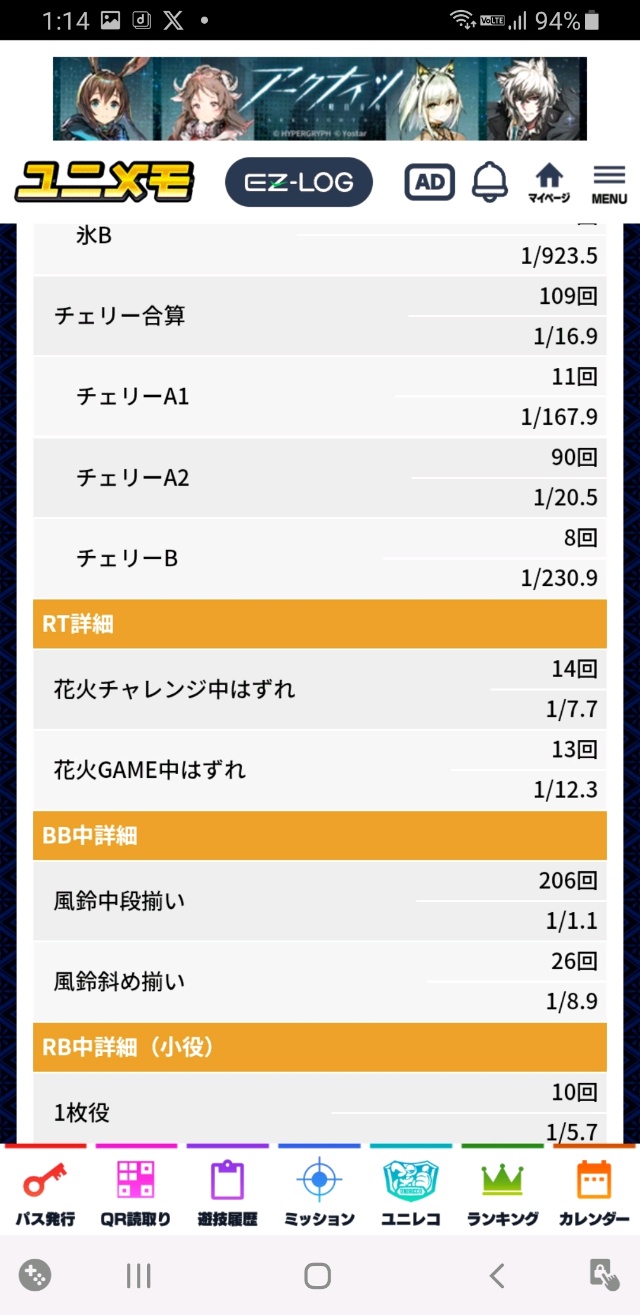The height and width of the screenshot is (1315, 640).
Task: Go to マイページ
Action: (x=549, y=183)
